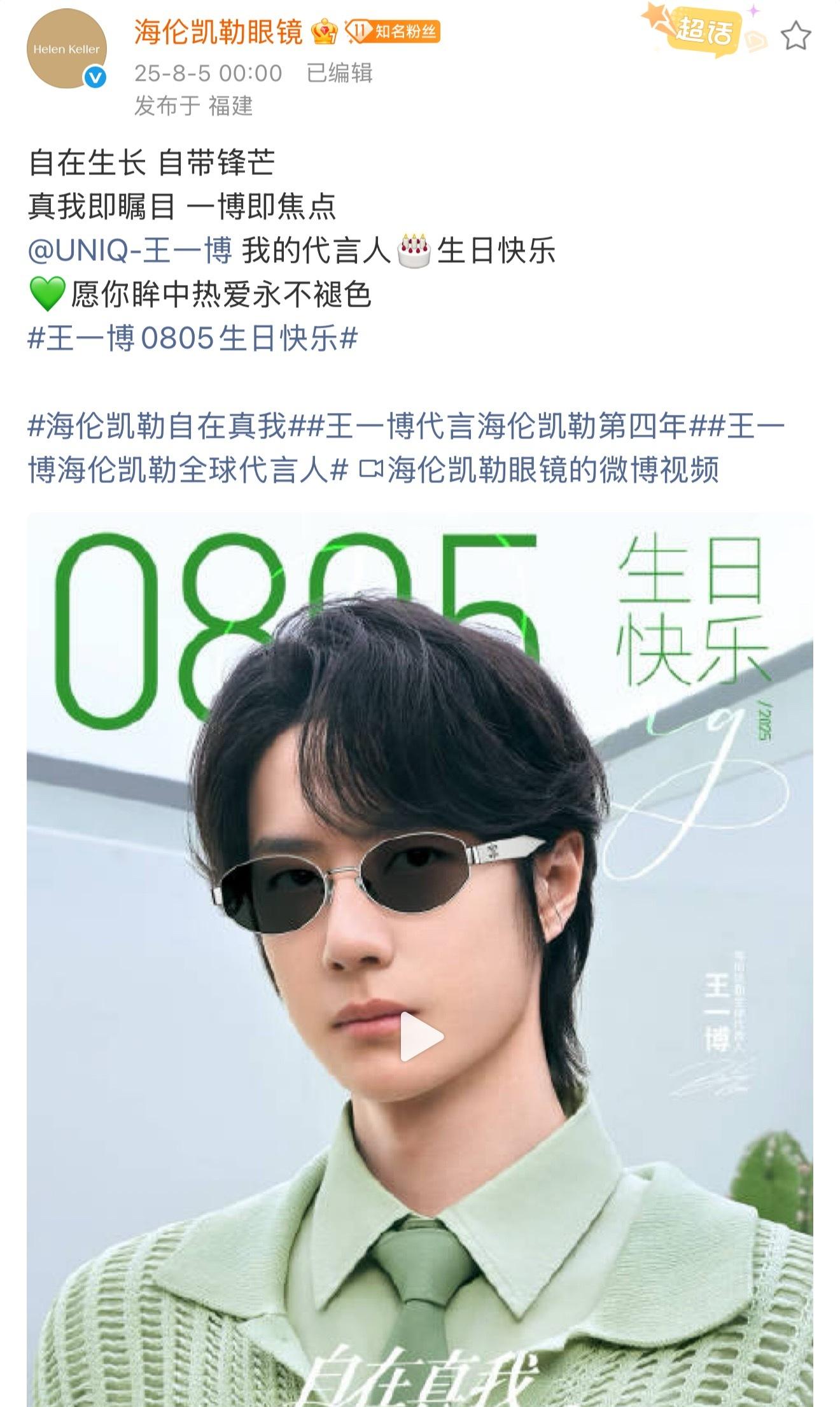The height and width of the screenshot is (1407, 840).
Task: Open hashtag #王一博0805生日快乐#
Action: (x=193, y=338)
